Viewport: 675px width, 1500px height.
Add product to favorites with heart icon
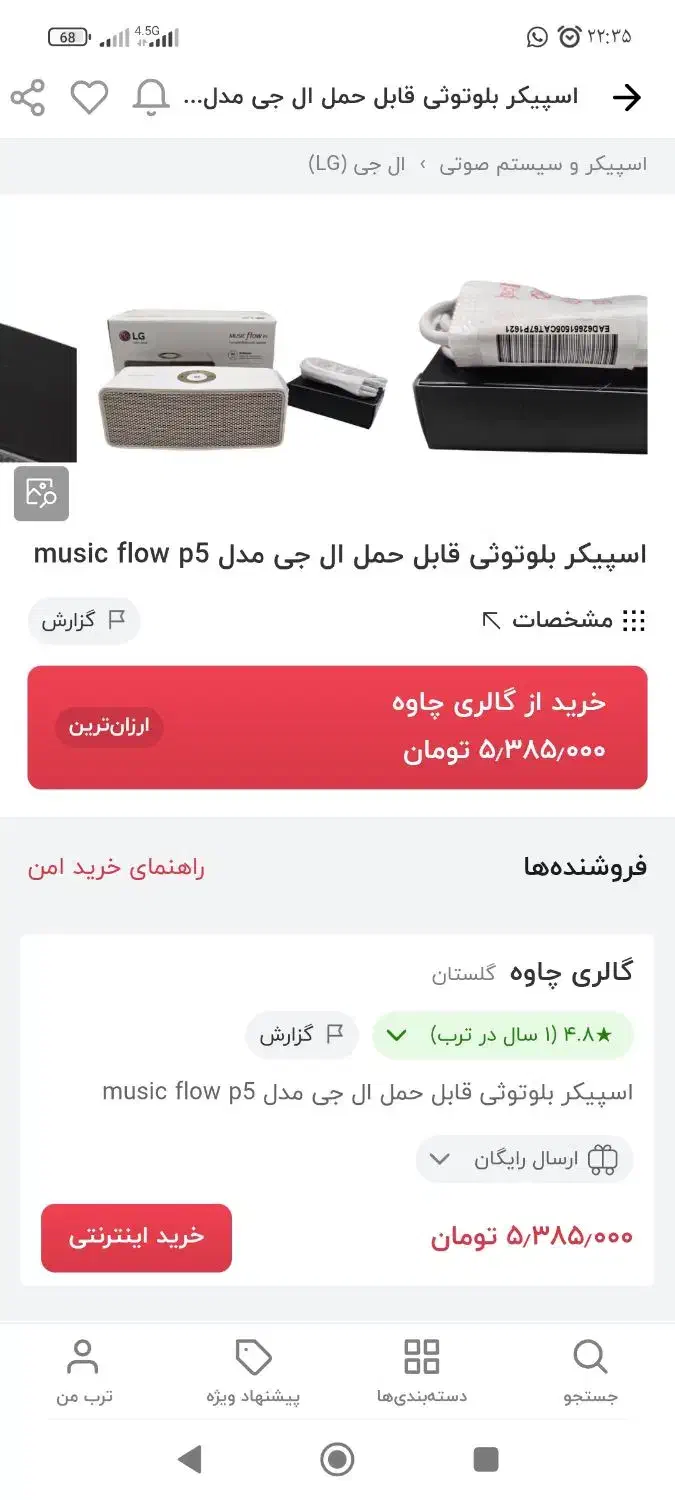(89, 97)
